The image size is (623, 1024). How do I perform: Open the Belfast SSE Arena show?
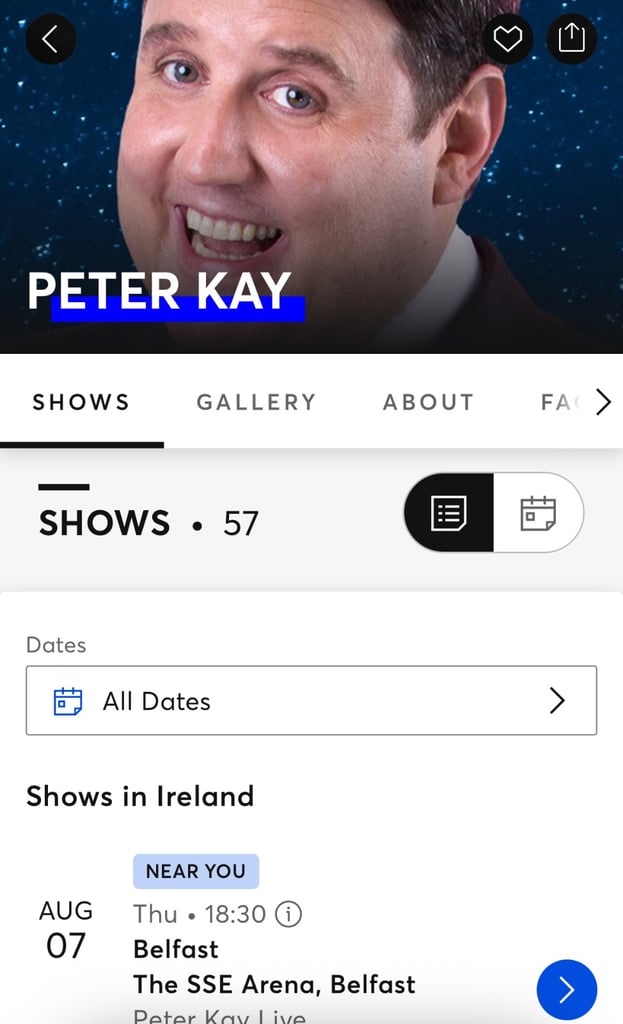[567, 989]
